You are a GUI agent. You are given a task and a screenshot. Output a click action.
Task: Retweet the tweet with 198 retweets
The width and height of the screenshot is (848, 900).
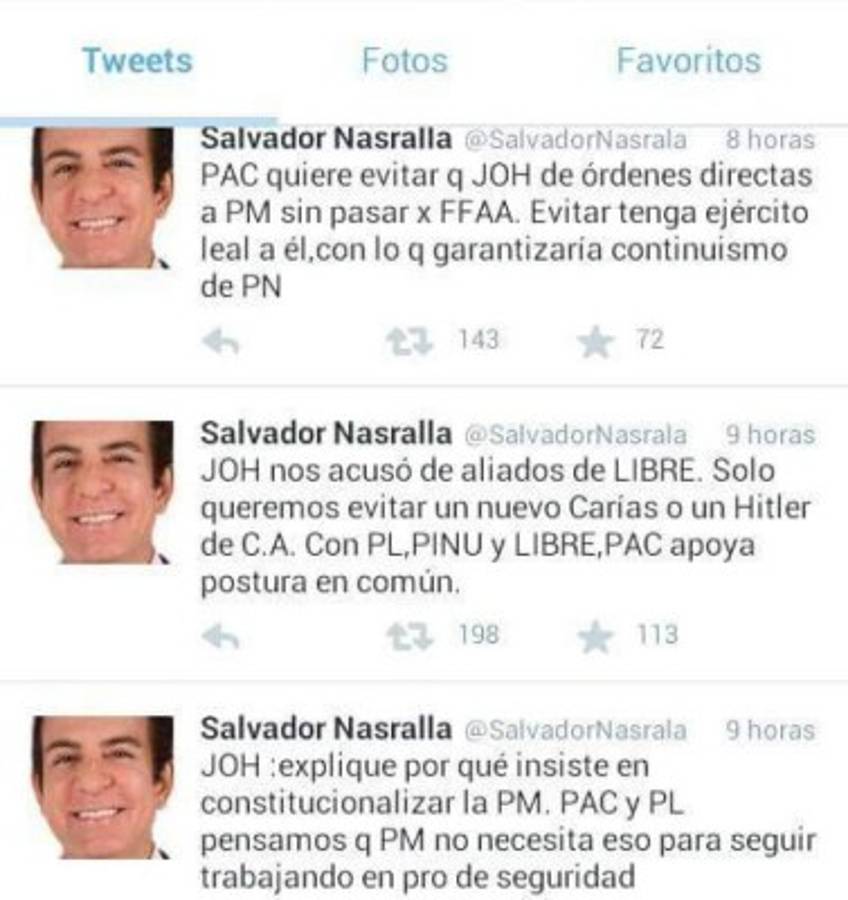410,636
